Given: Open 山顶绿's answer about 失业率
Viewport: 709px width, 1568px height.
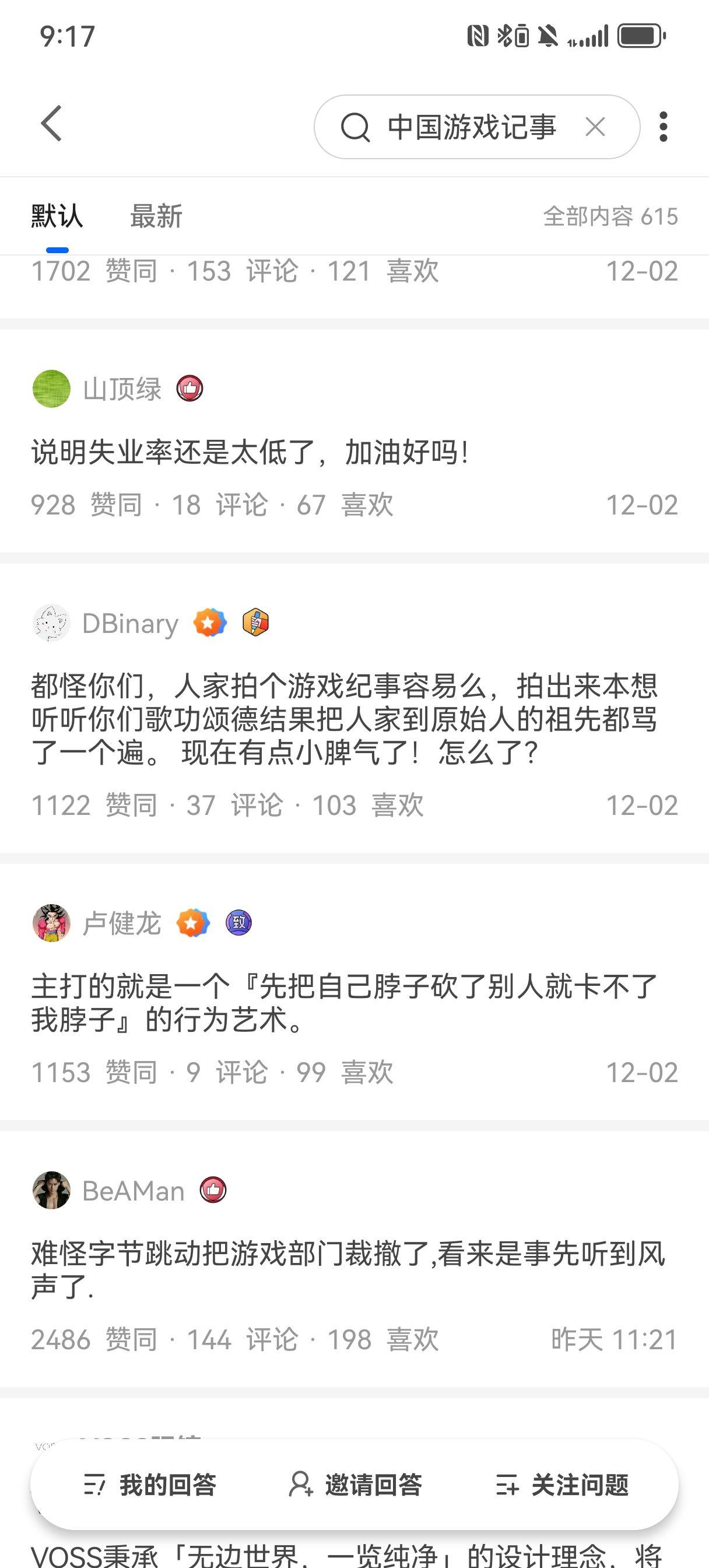Looking at the screenshot, I should tap(250, 452).
